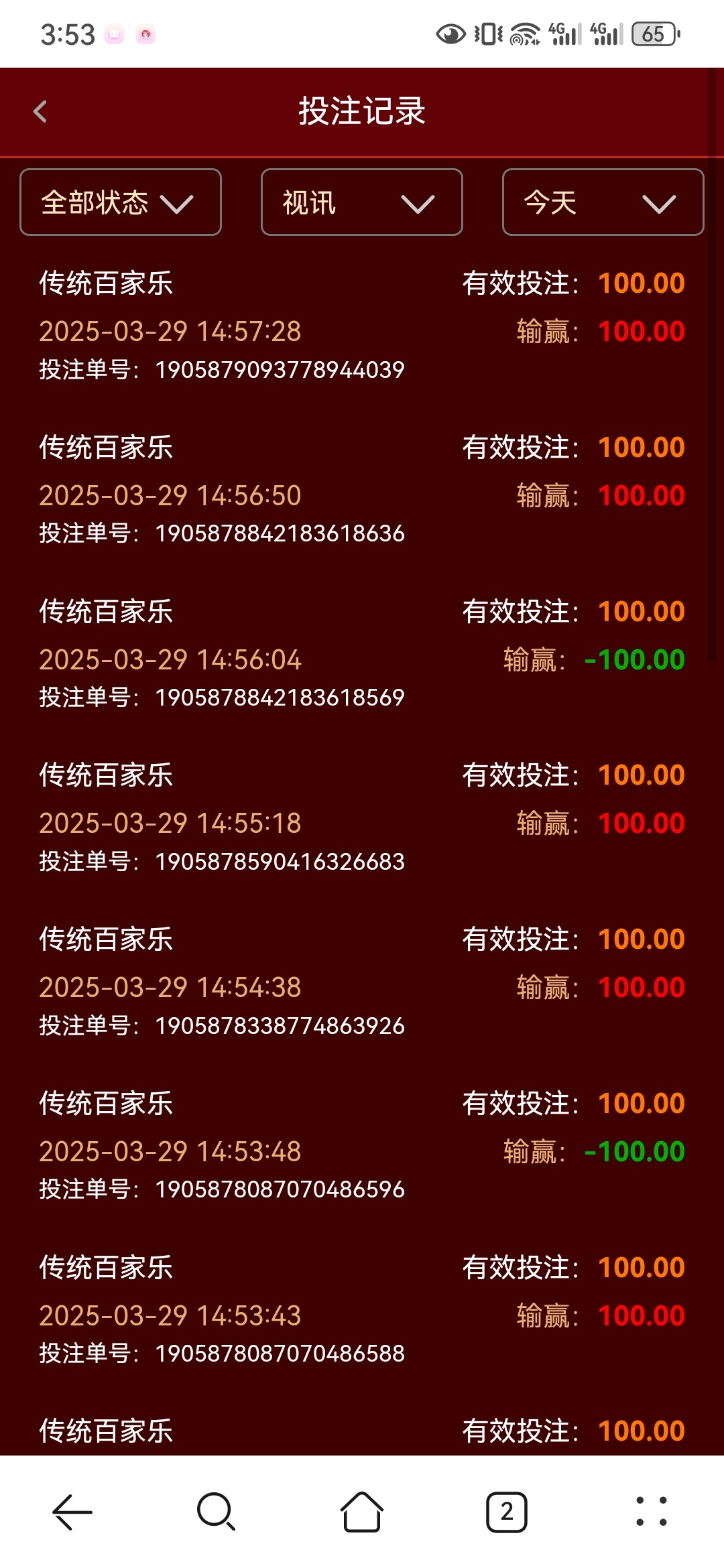724x1568 pixels.
Task: Select the 传统百家乐 record from 14:56:50
Action: [x=107, y=447]
